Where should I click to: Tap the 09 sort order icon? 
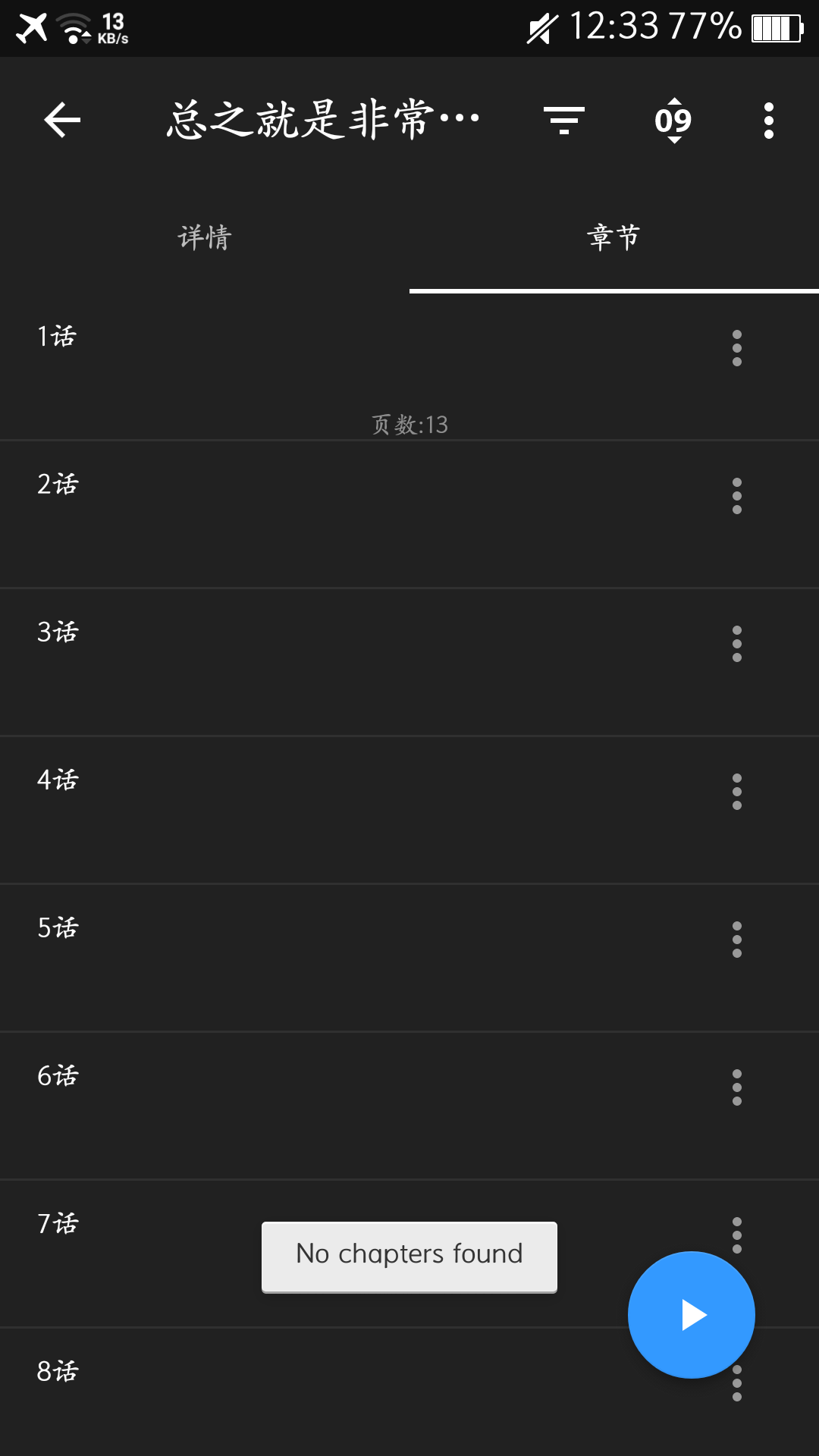673,120
